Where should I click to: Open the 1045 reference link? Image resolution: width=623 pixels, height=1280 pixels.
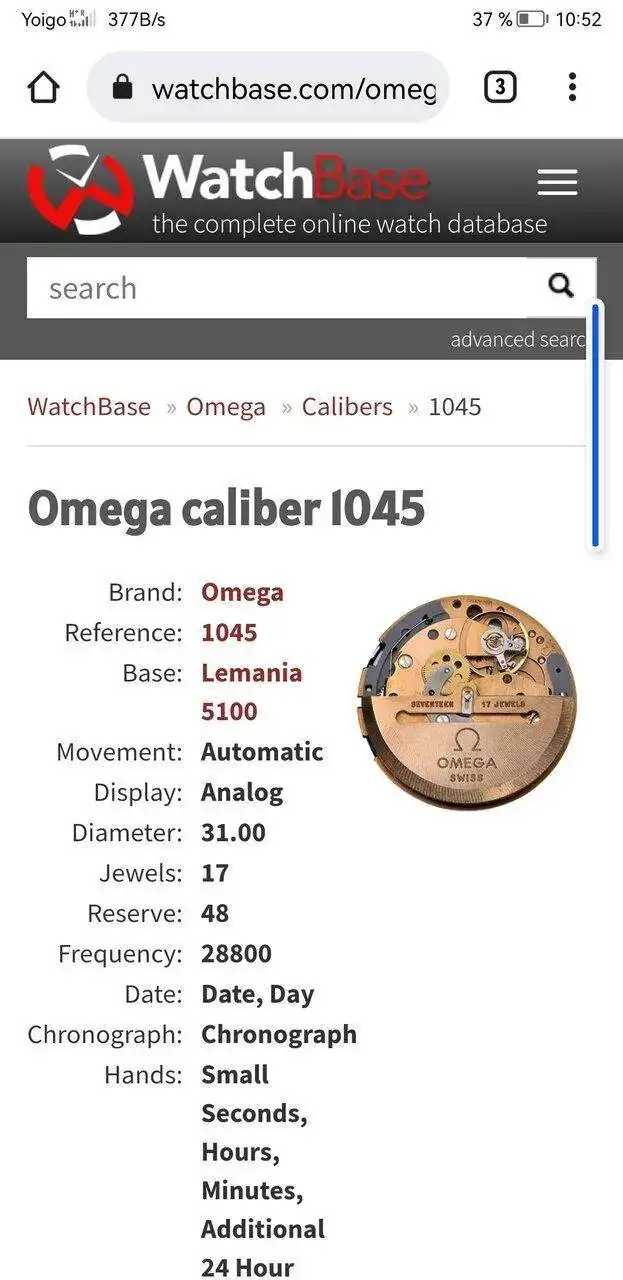(x=229, y=633)
